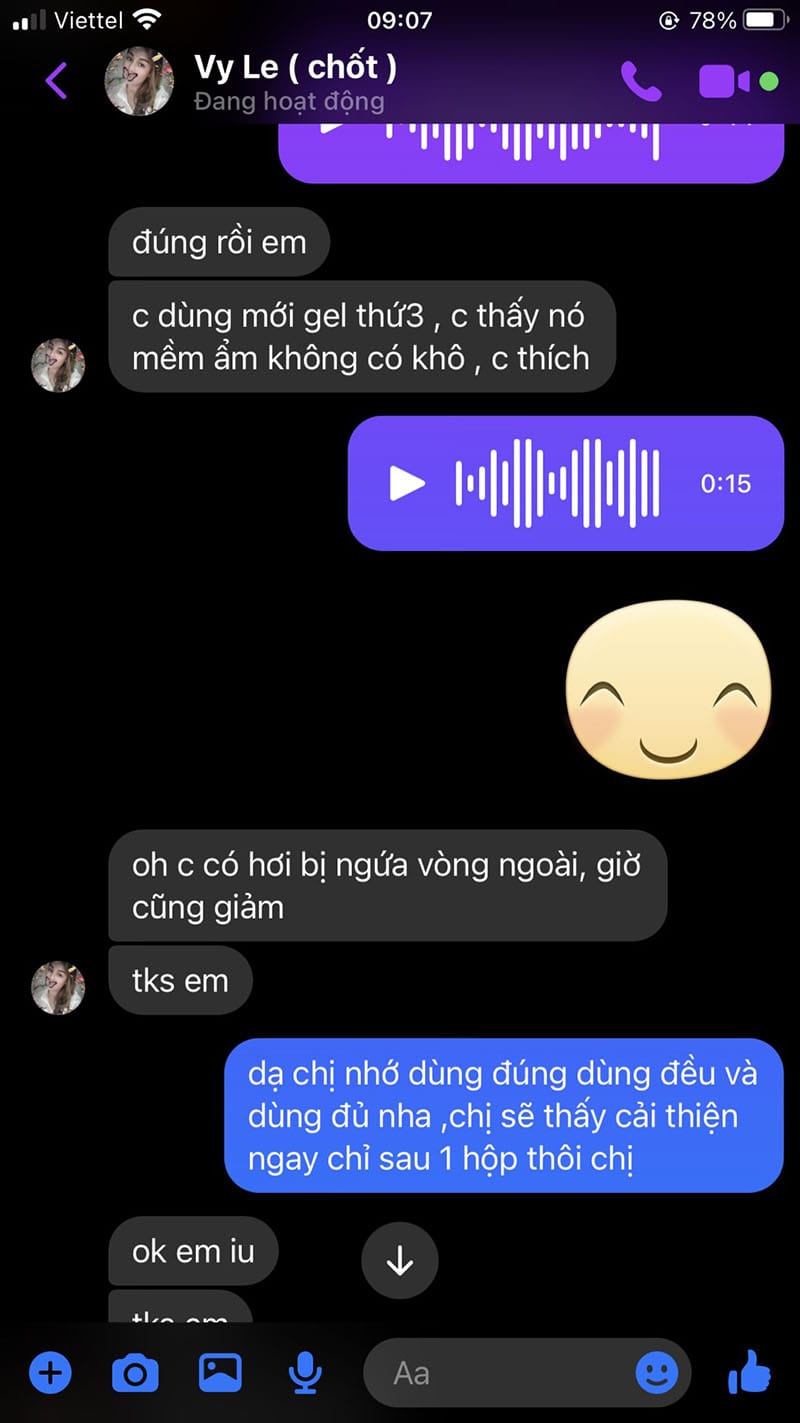The height and width of the screenshot is (1423, 800).
Task: Go back to the chat list
Action: click(x=57, y=81)
